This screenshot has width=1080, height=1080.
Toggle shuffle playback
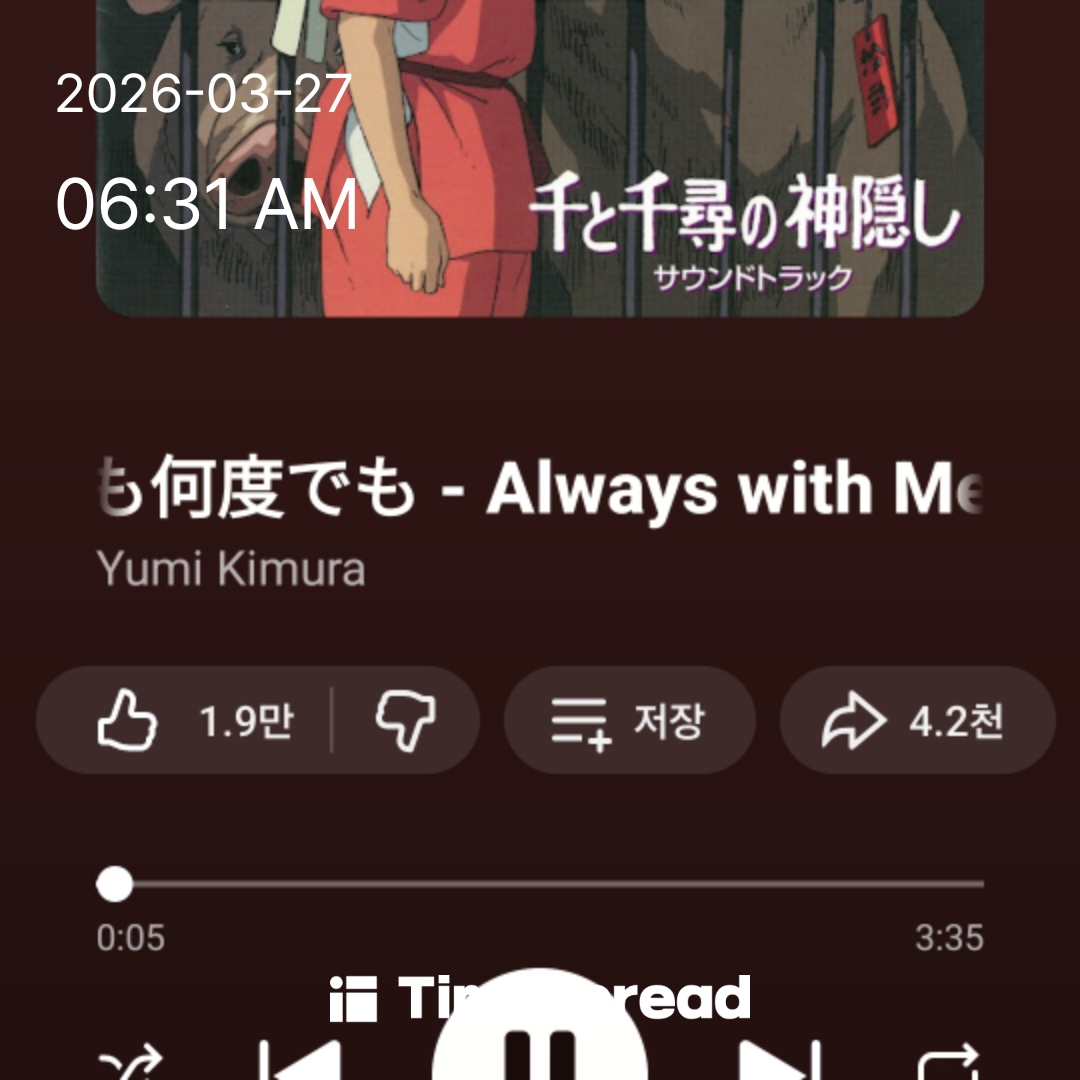pyautogui.click(x=130, y=1064)
